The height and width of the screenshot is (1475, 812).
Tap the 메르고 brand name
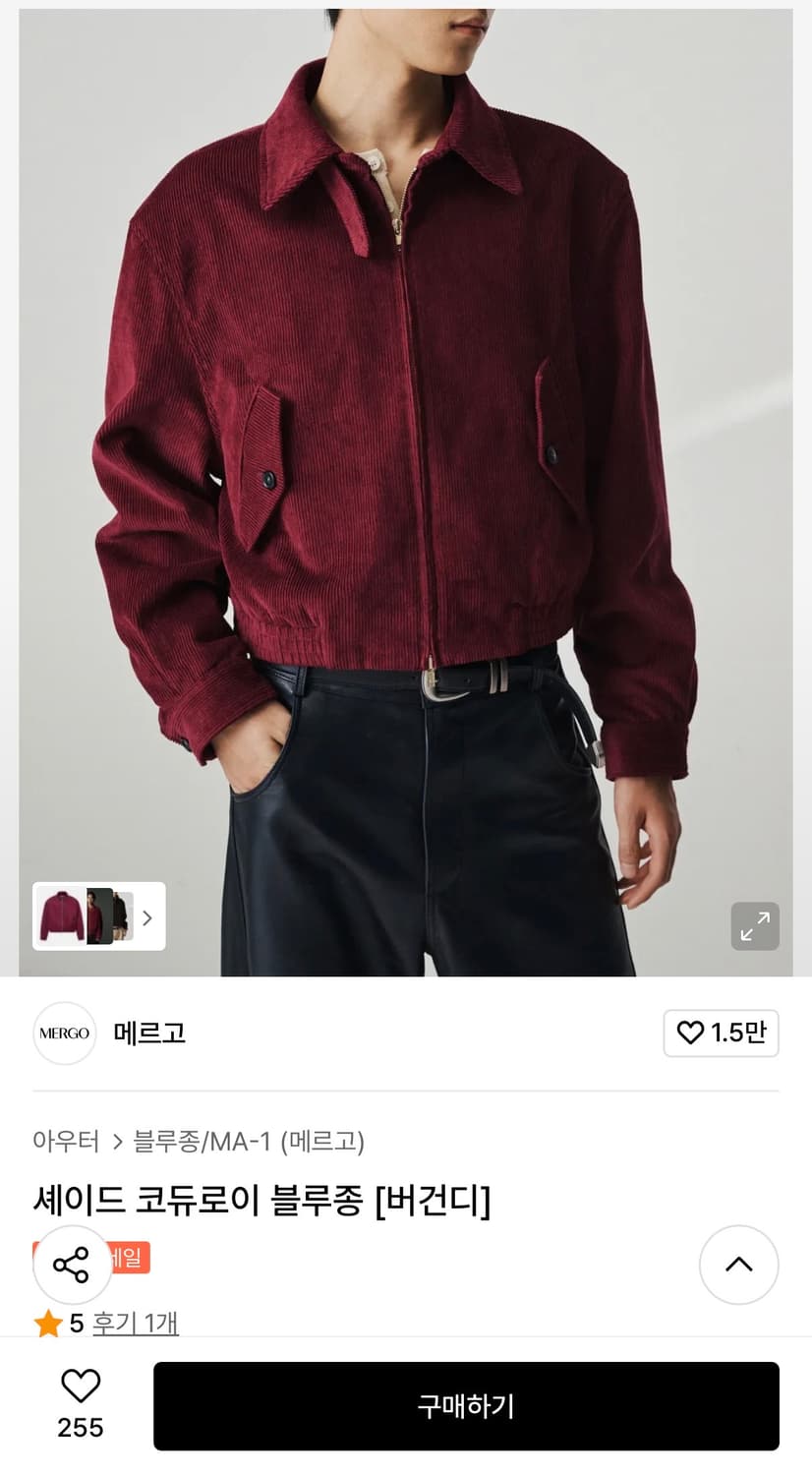point(149,1033)
